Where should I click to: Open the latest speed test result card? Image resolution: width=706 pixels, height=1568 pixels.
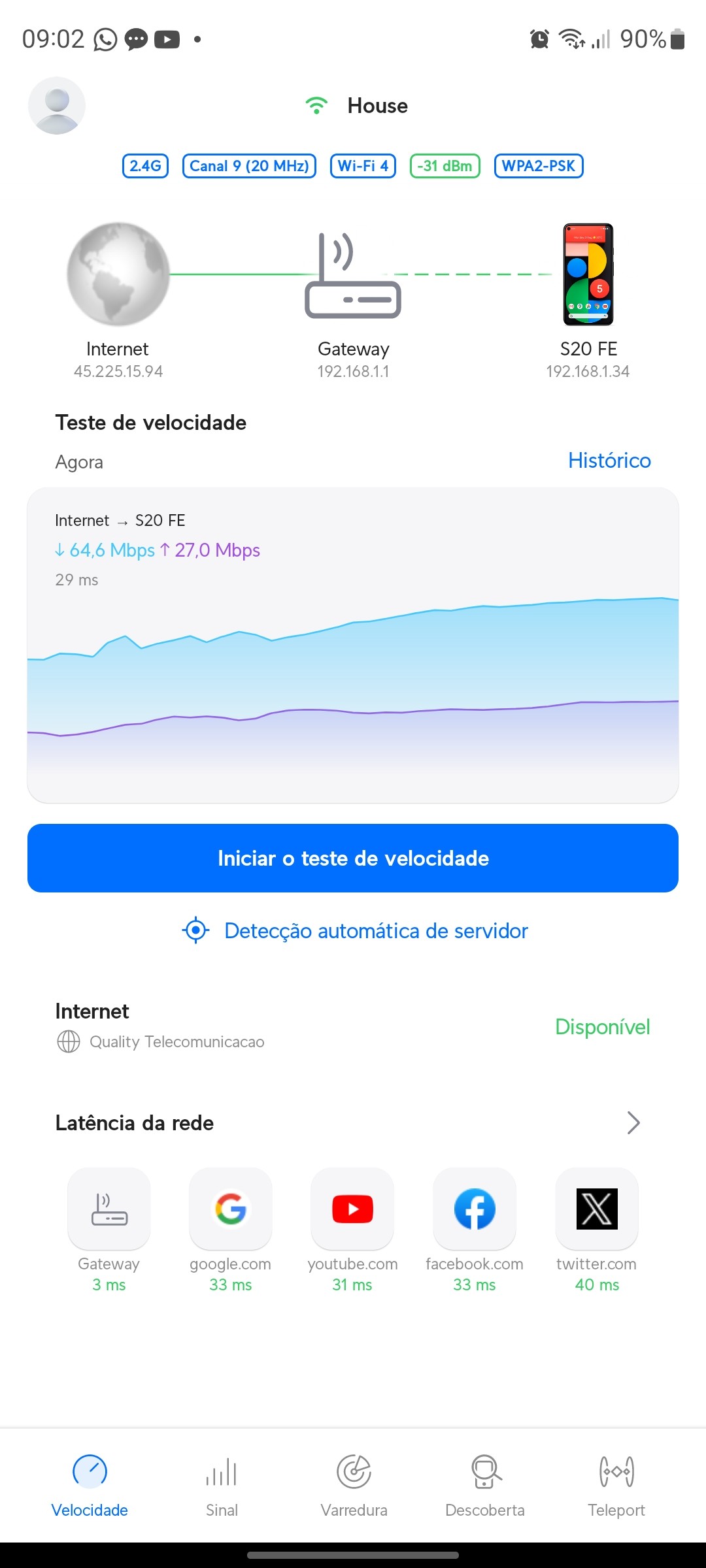(353, 645)
